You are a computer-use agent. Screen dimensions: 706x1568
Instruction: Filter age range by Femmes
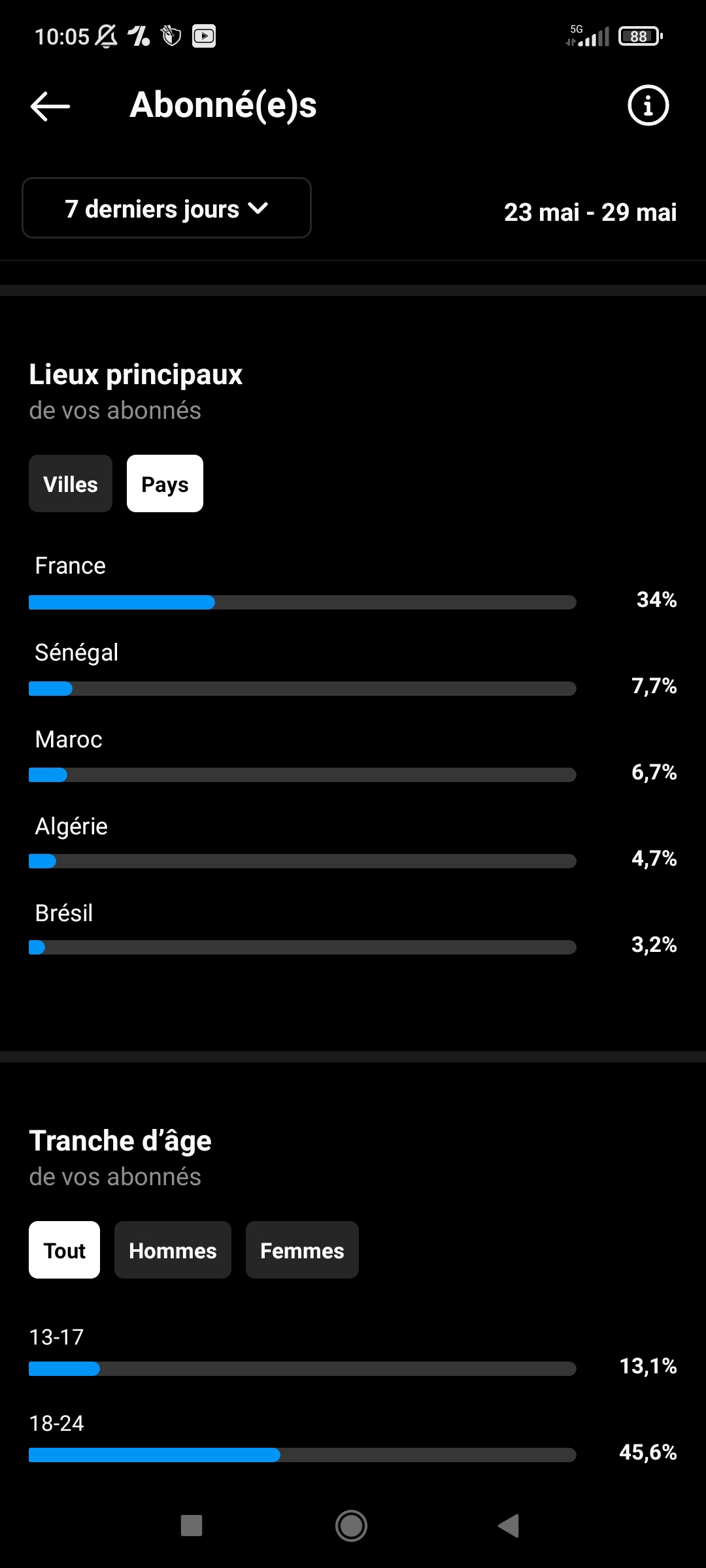pyautogui.click(x=302, y=1250)
